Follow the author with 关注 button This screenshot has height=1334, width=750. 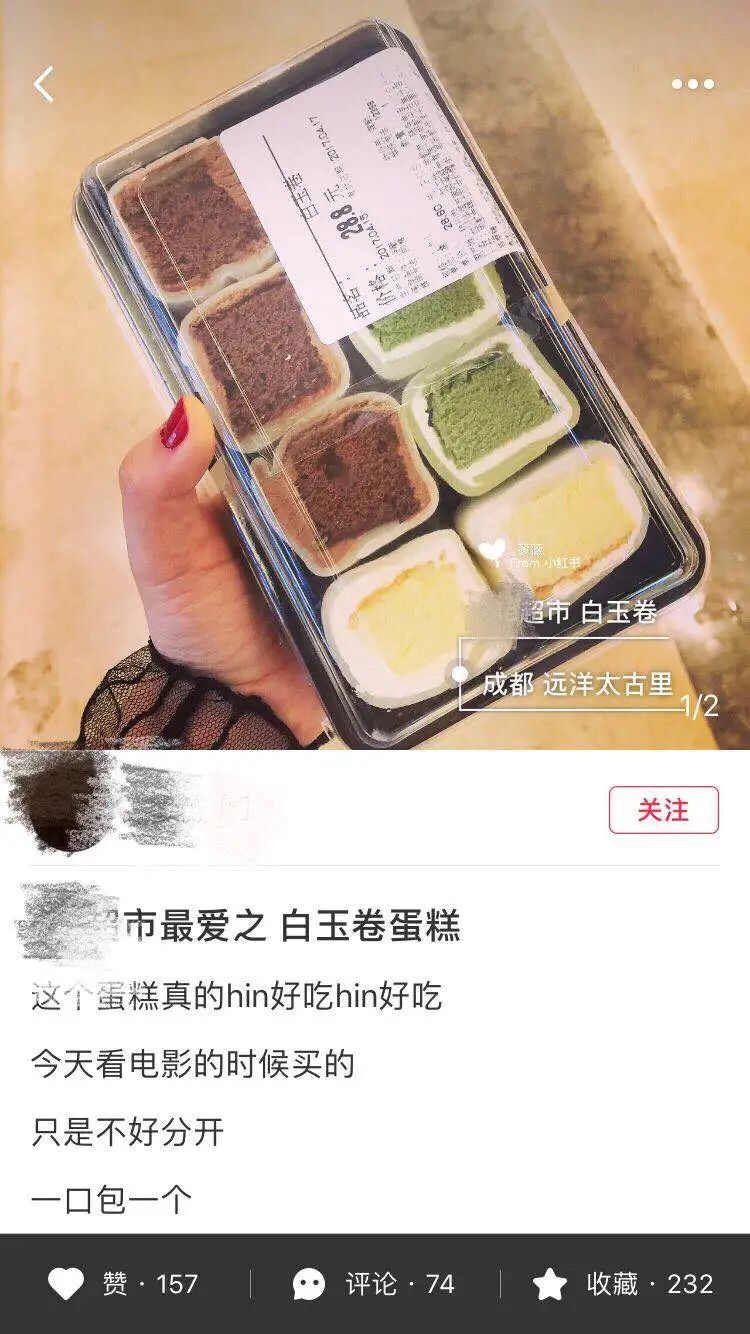coord(663,810)
